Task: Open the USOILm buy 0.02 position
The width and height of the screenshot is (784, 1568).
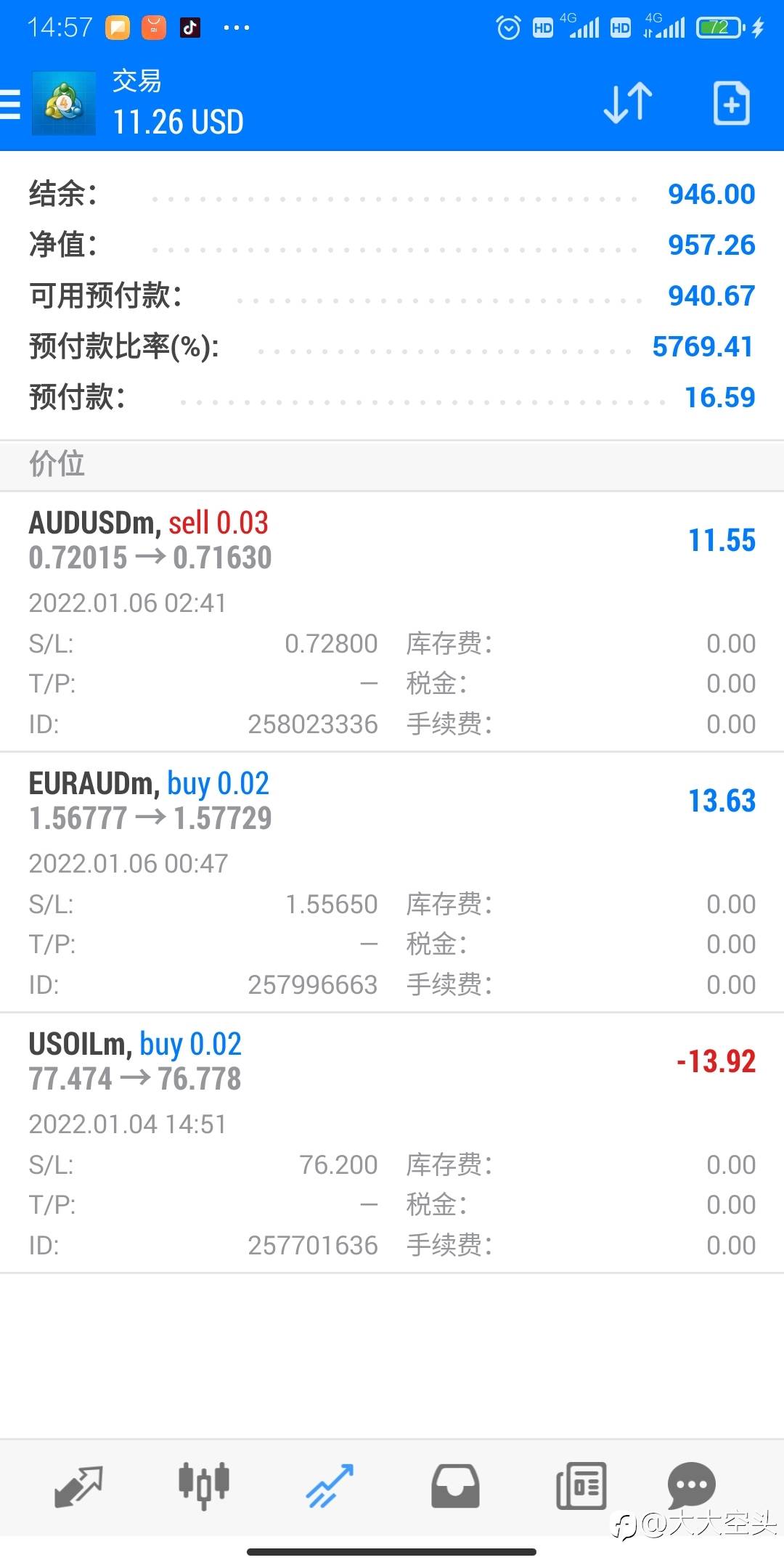Action: coord(392,1143)
